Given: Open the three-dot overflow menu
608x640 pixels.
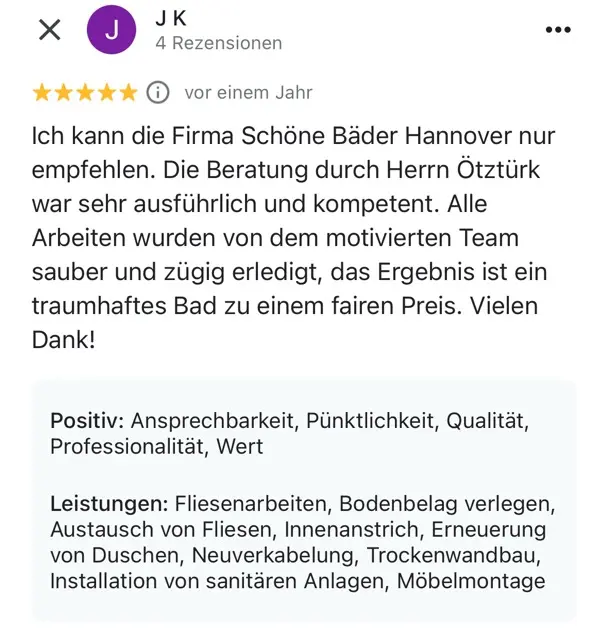Looking at the screenshot, I should click(x=558, y=30).
